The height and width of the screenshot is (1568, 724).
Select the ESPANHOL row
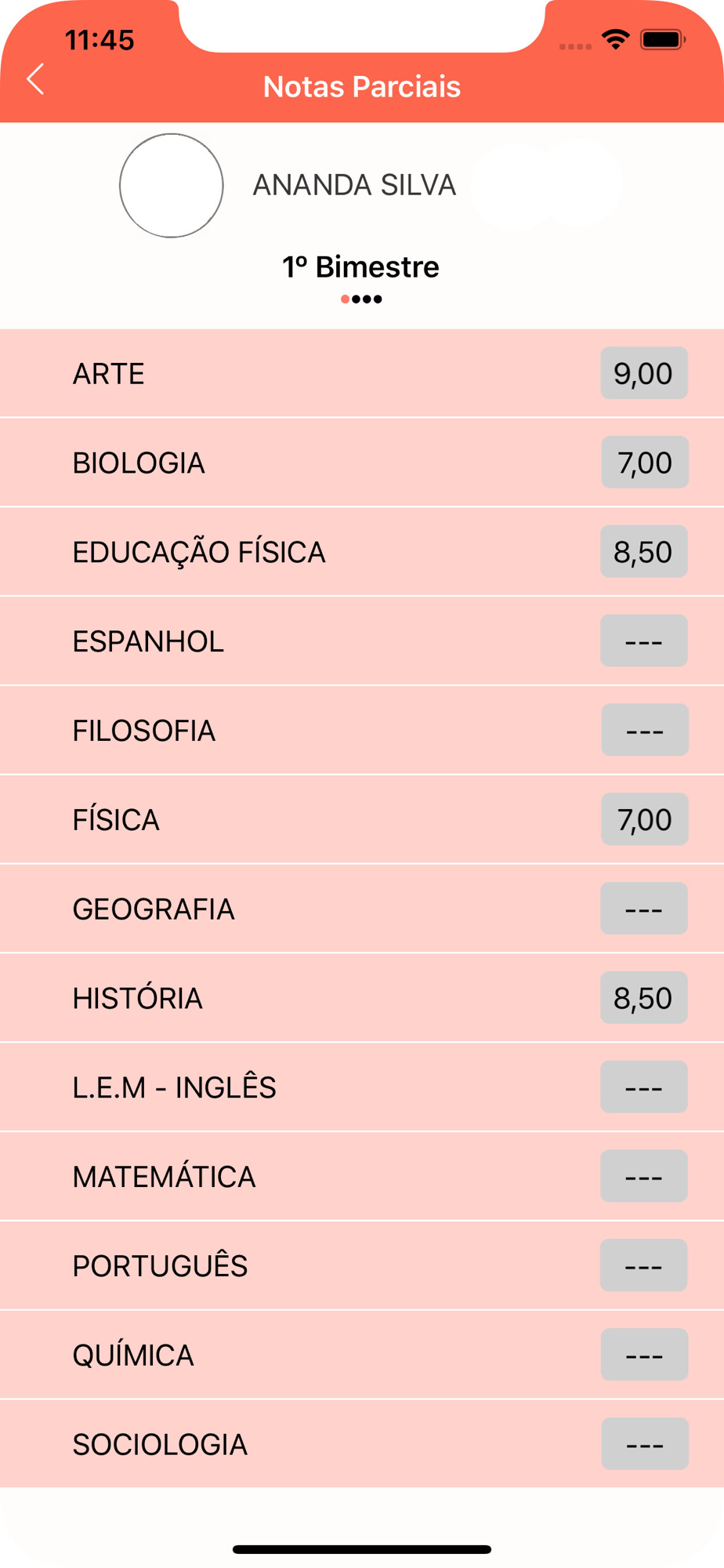pos(362,641)
